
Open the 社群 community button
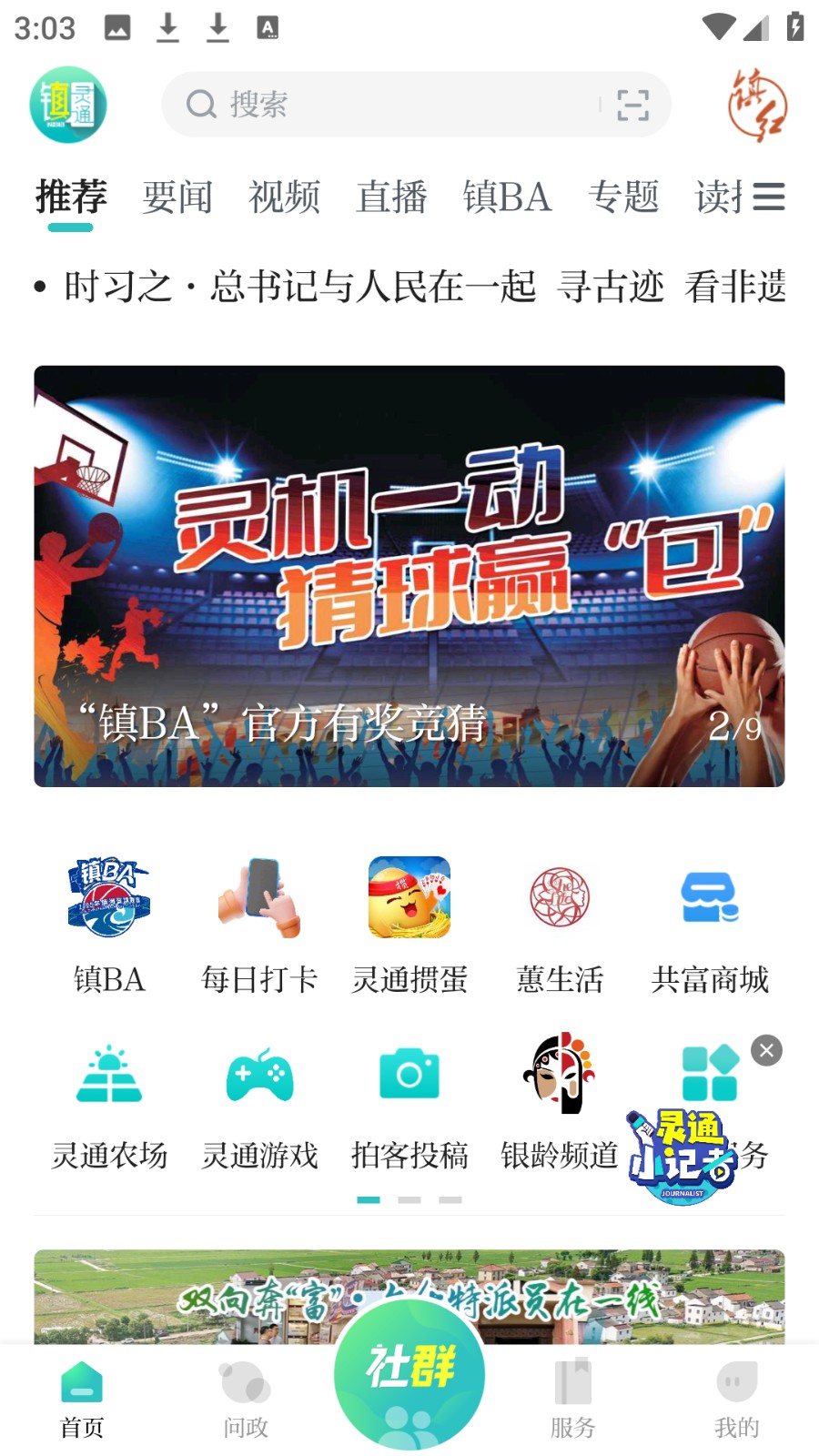[409, 1372]
